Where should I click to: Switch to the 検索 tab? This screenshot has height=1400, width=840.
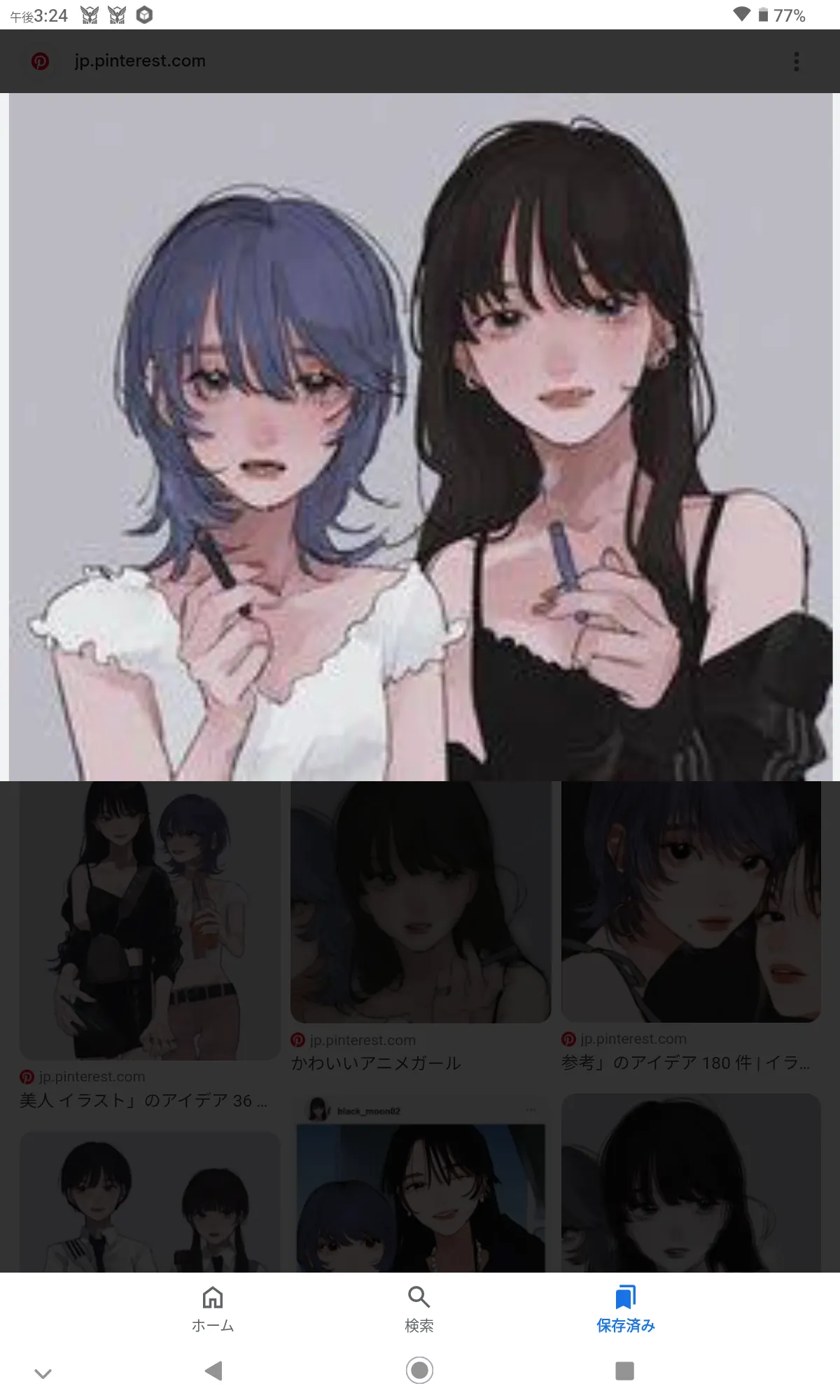pos(419,1310)
